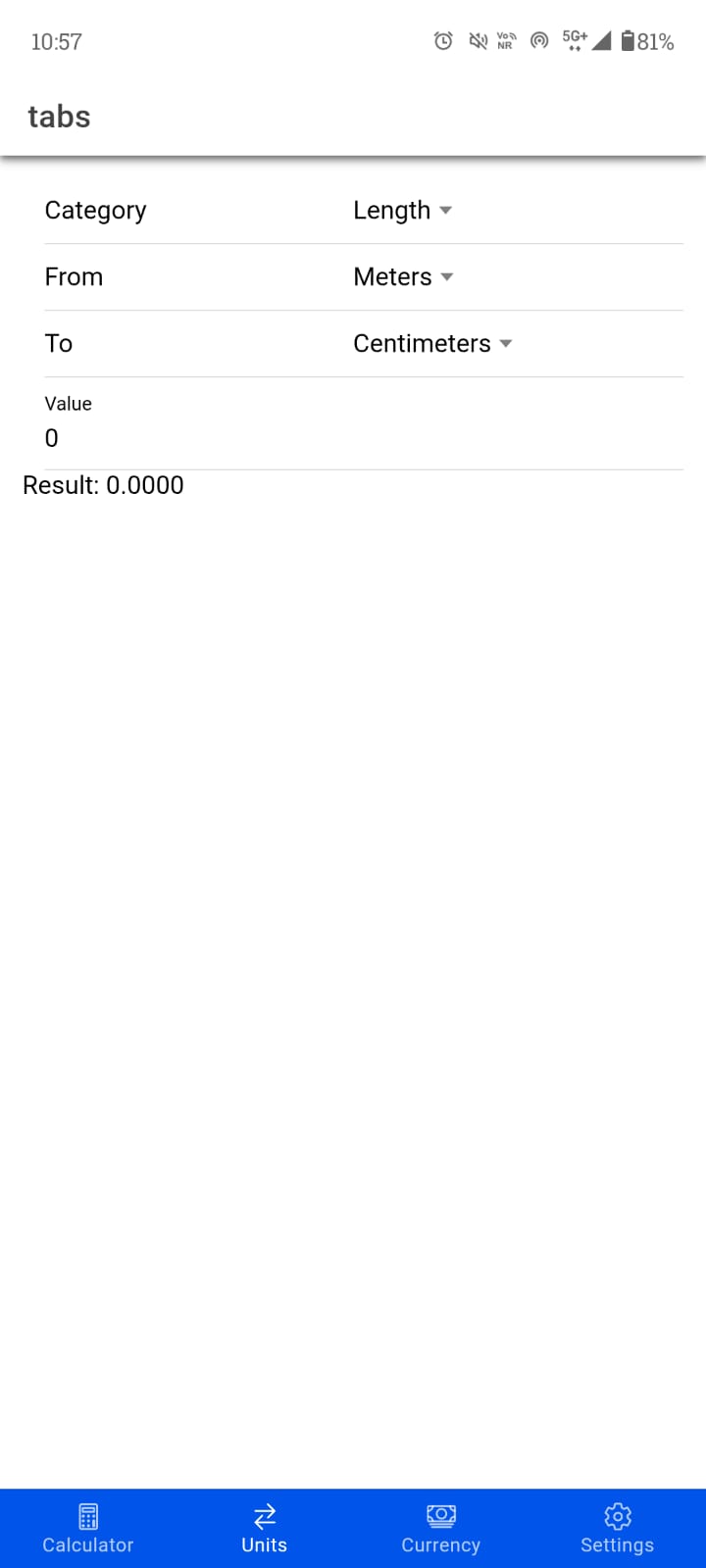Open the Settings gear icon

617,1515
